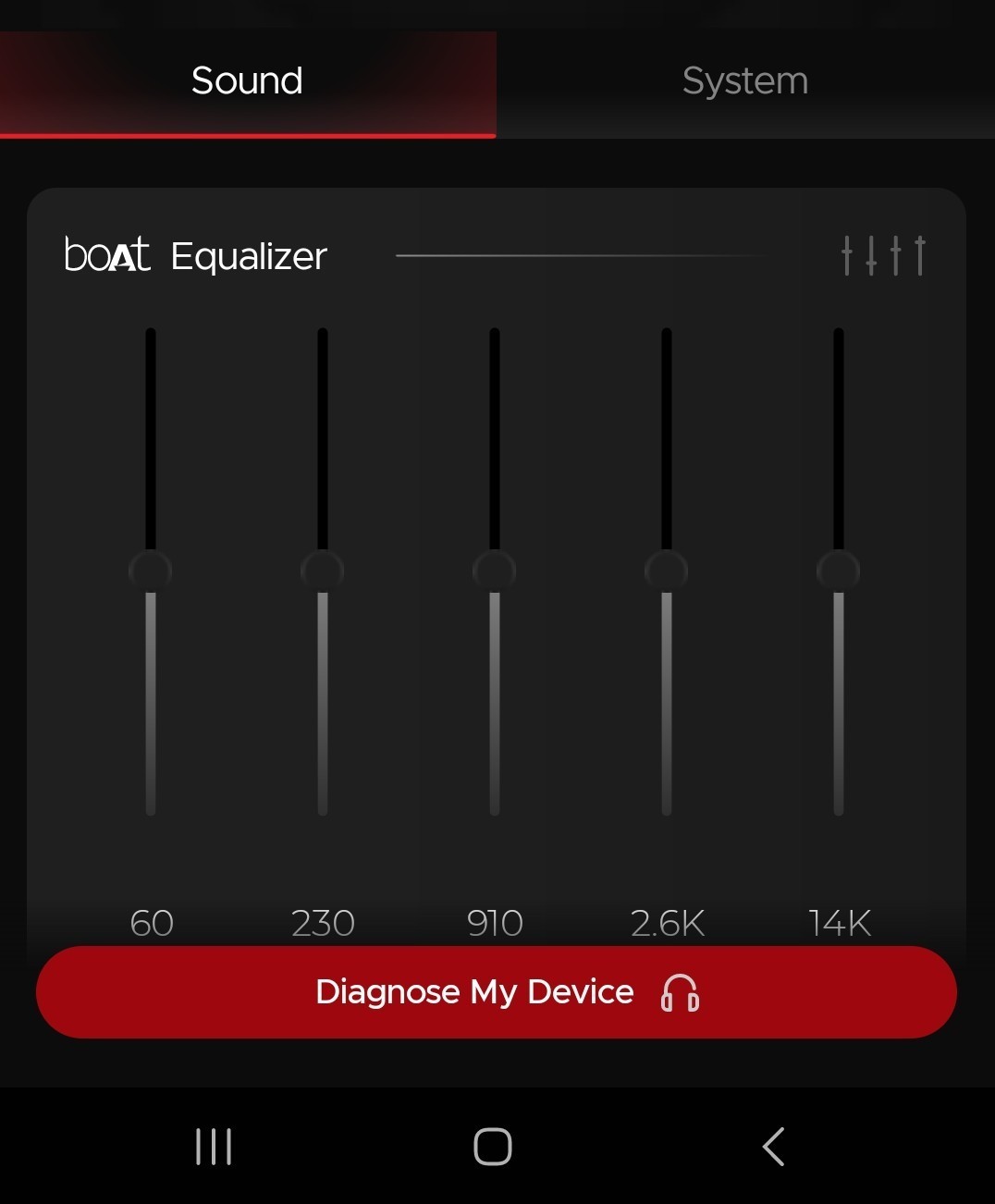Tap the 60 Hz slider knob

[x=151, y=571]
